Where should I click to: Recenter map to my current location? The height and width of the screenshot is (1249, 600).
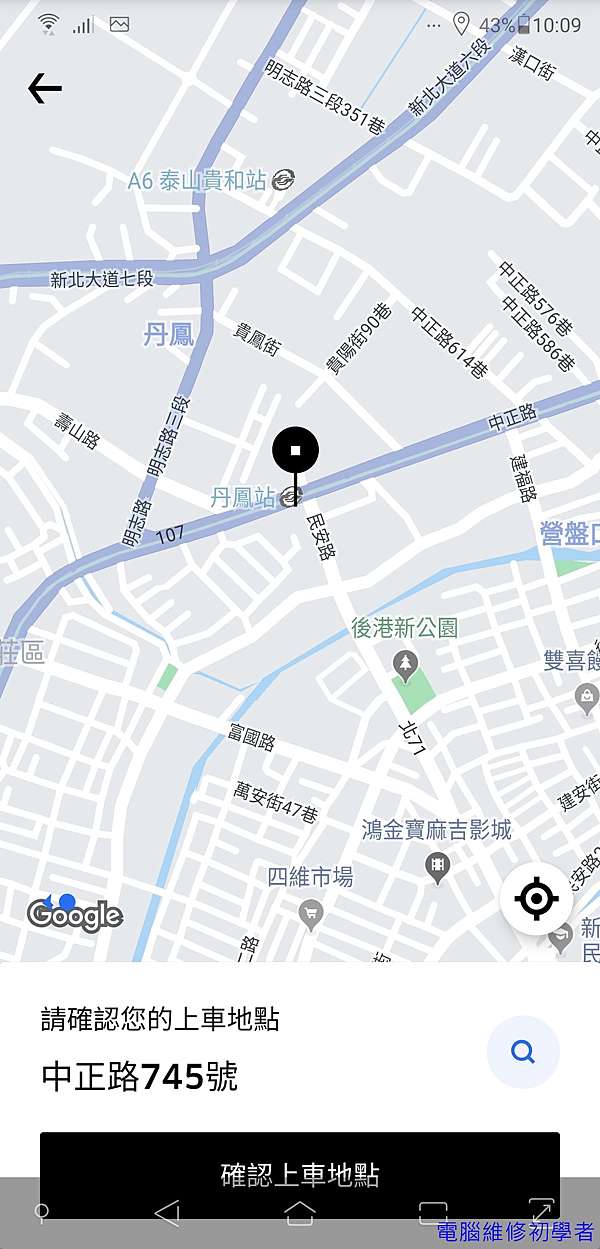[x=537, y=899]
